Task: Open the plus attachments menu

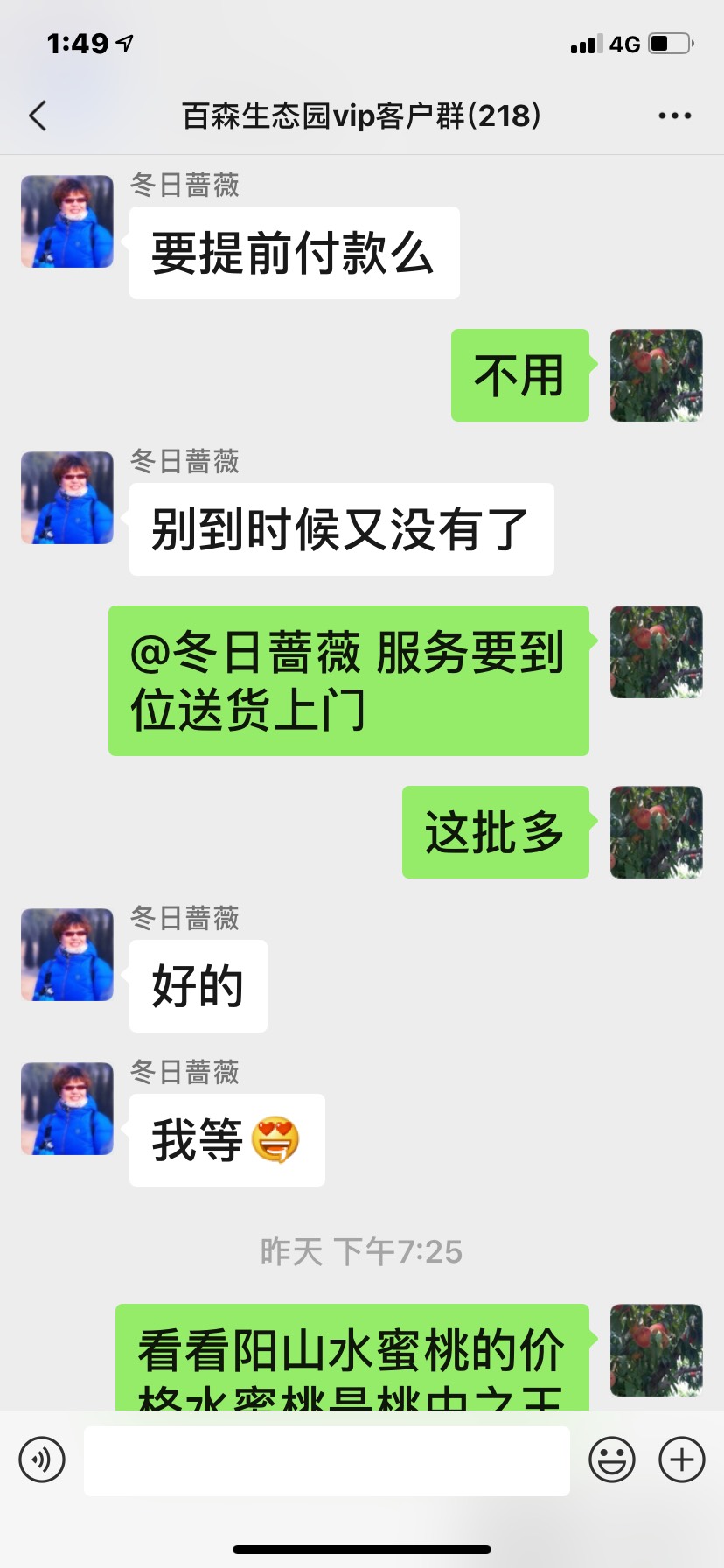Action: [x=682, y=1459]
